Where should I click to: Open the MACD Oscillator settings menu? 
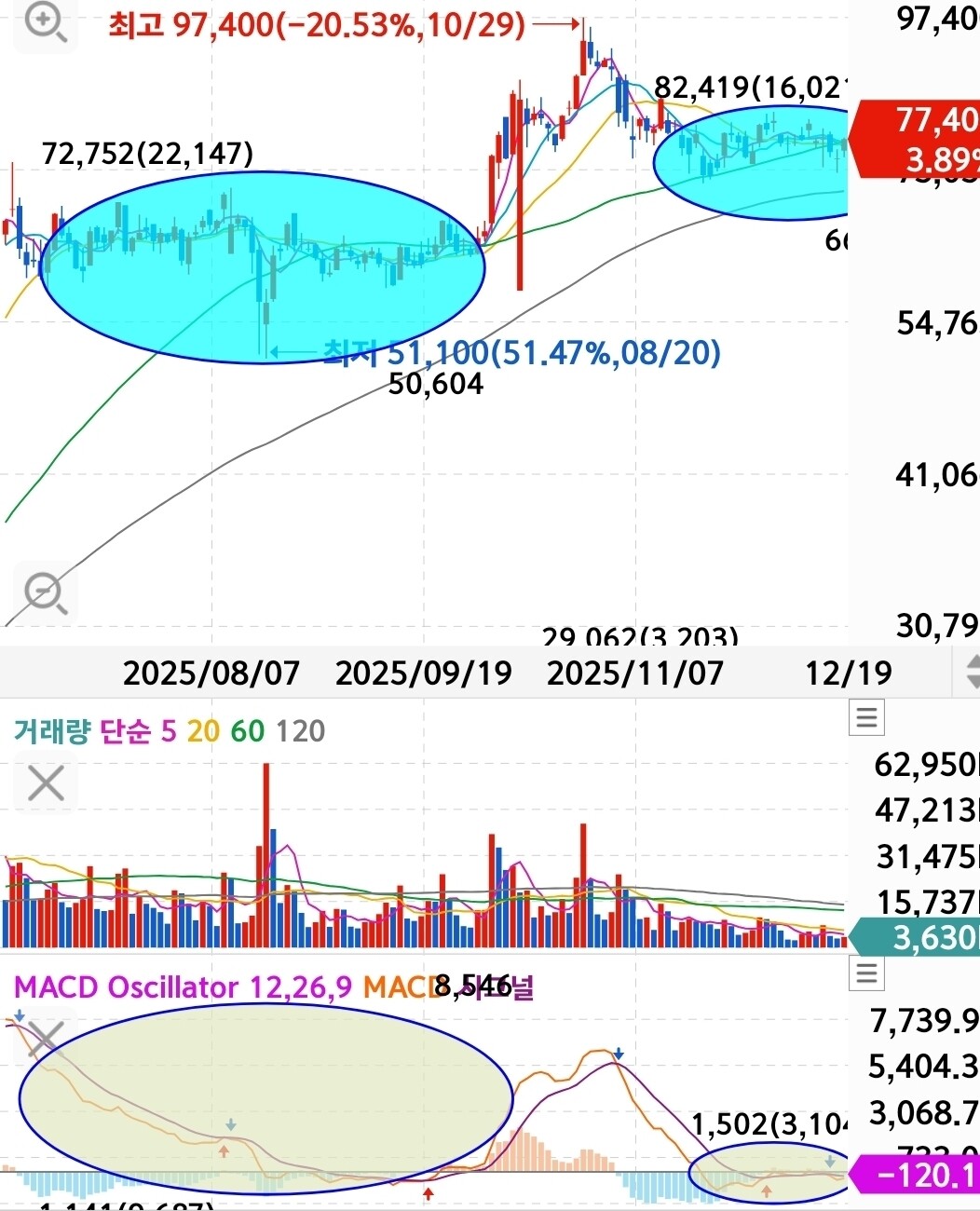pos(866,973)
